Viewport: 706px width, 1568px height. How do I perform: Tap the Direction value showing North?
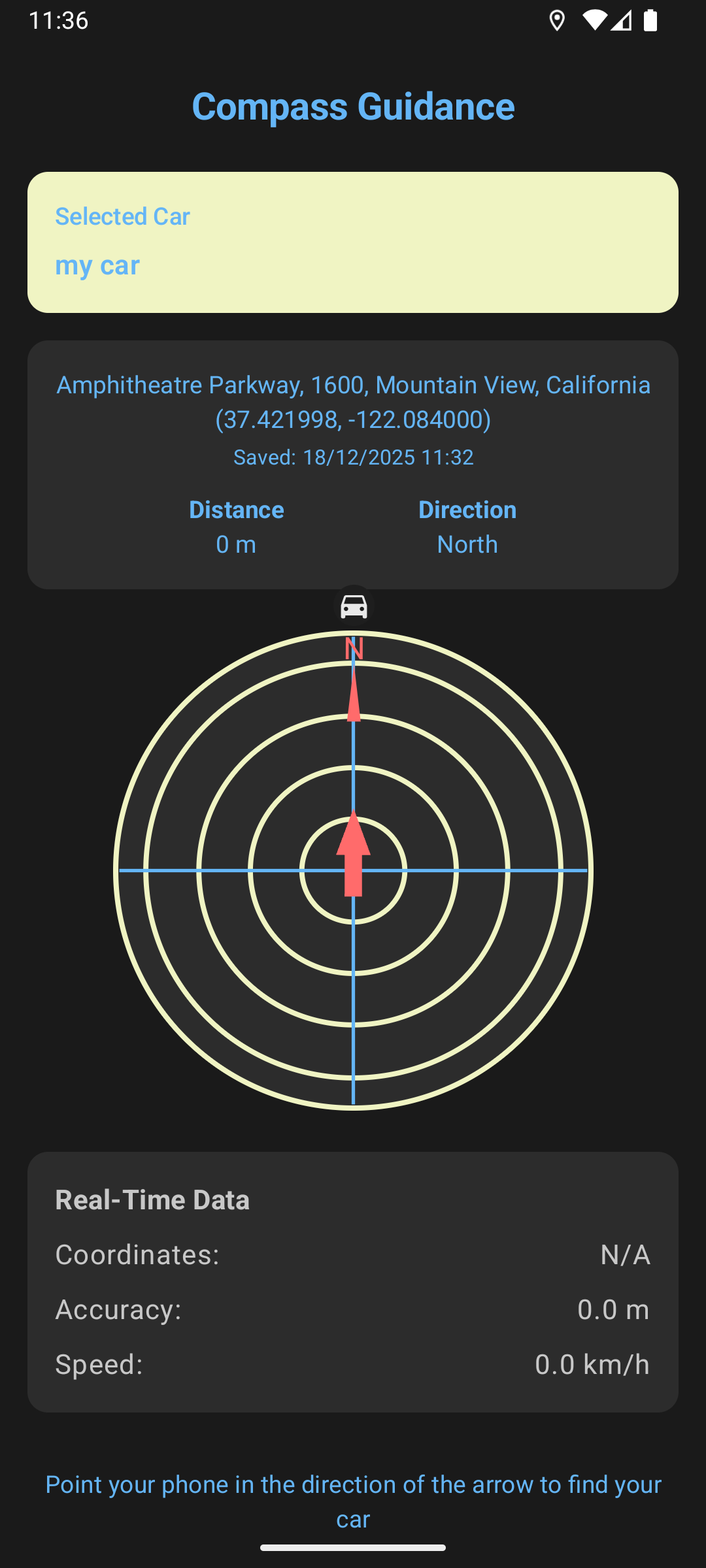click(x=467, y=543)
